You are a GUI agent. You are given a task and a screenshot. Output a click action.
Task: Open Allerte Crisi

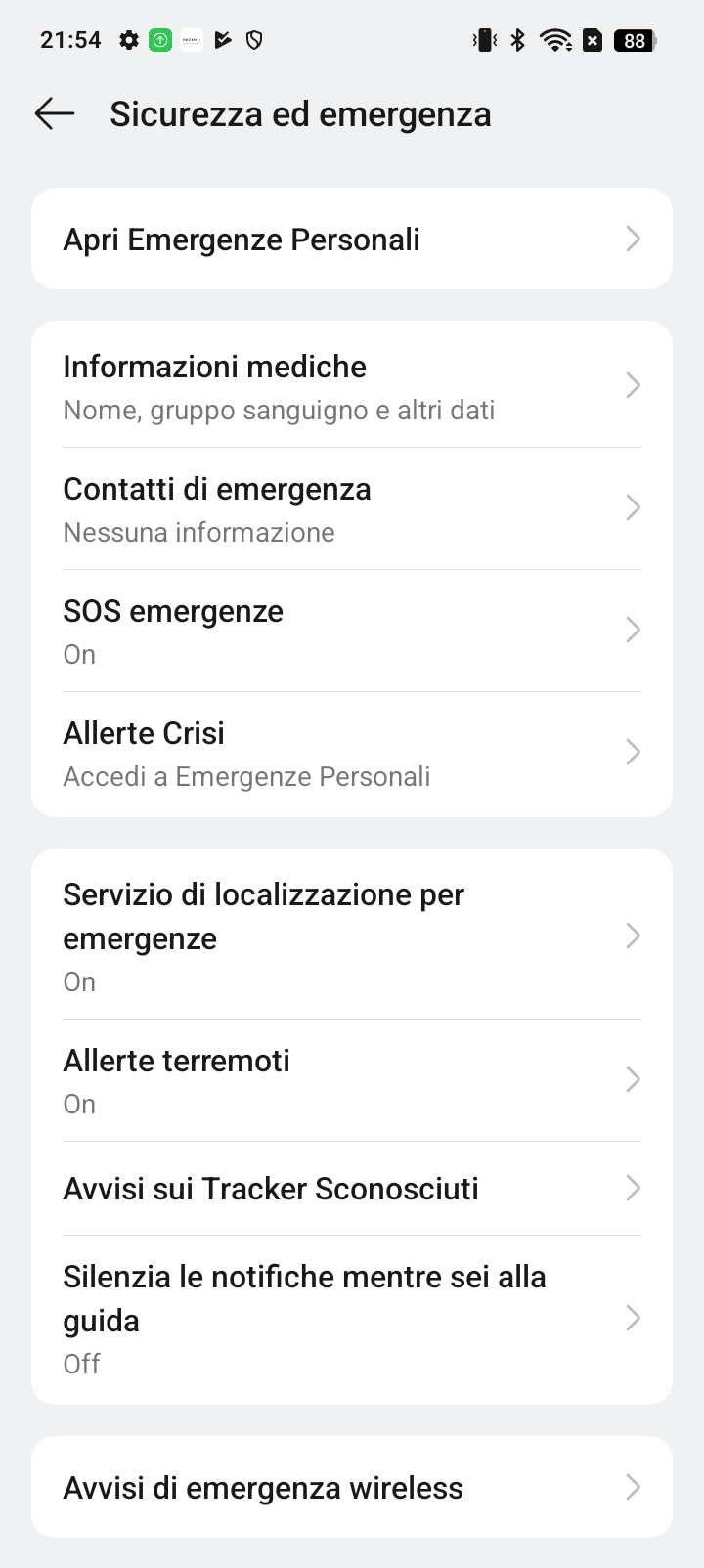[352, 753]
